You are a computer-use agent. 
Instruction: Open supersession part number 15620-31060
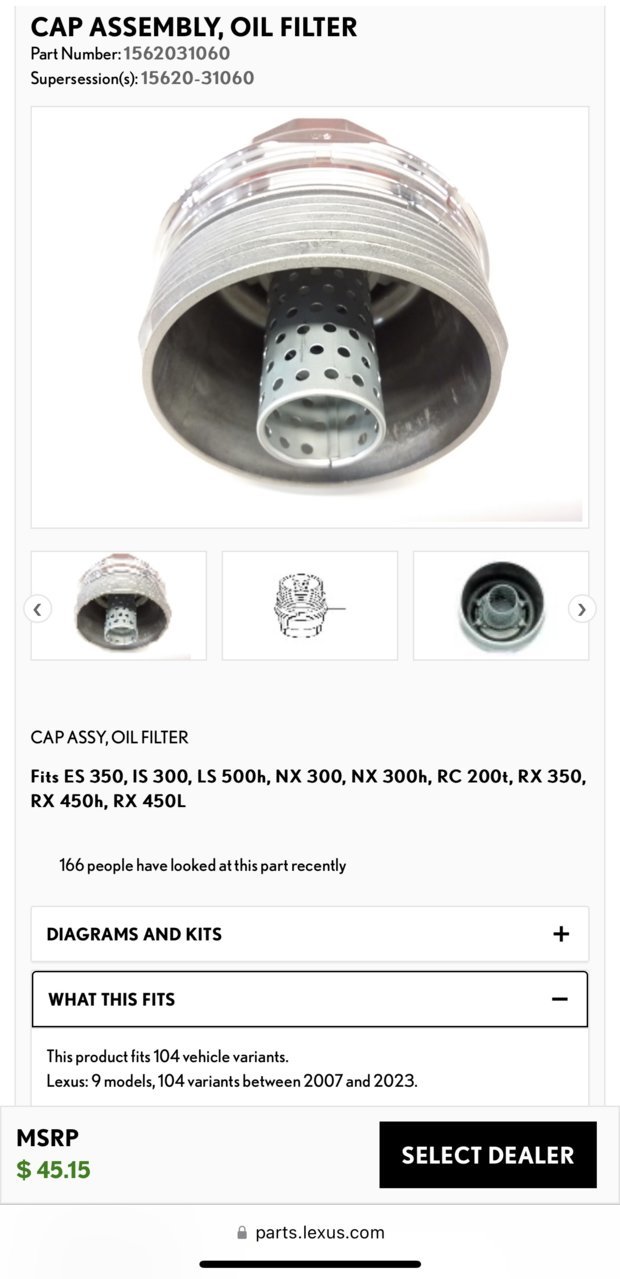[197, 78]
